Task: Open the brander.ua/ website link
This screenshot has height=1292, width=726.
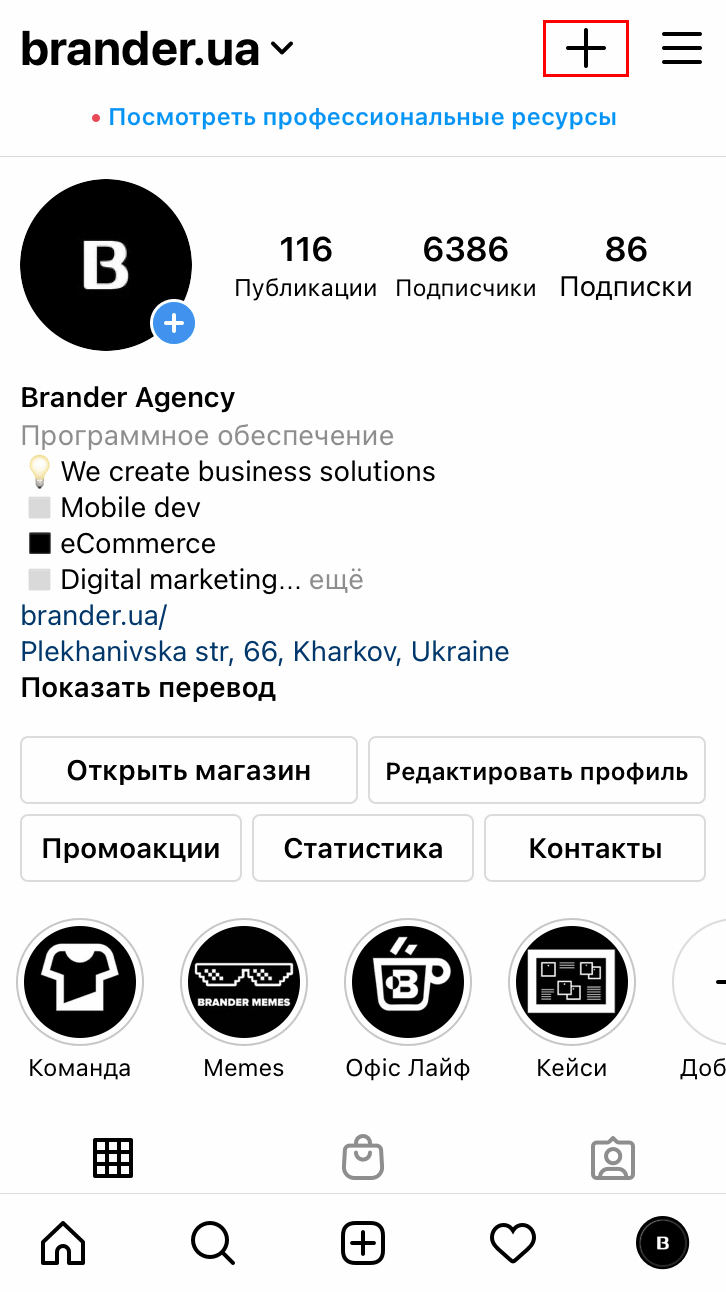Action: tap(94, 616)
